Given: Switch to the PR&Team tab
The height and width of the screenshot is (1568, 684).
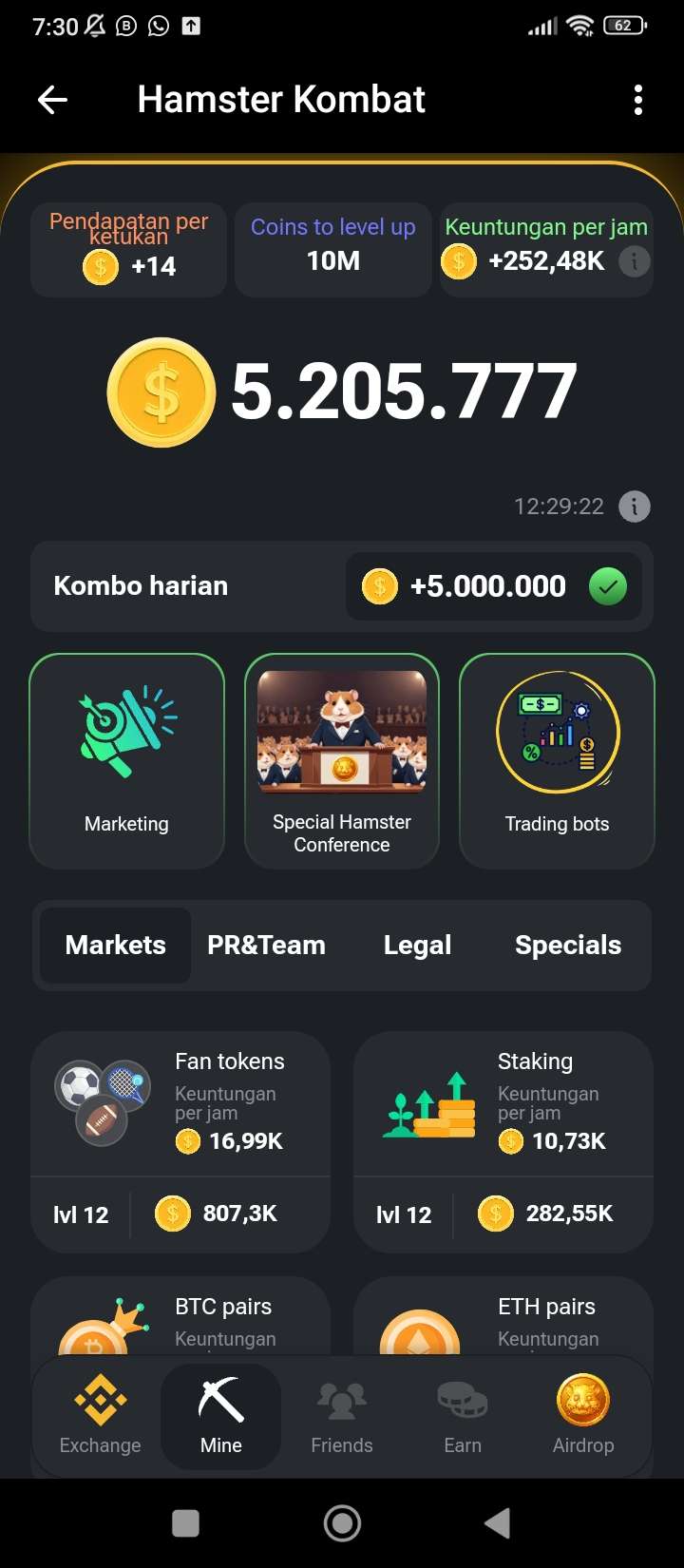Looking at the screenshot, I should [x=266, y=945].
